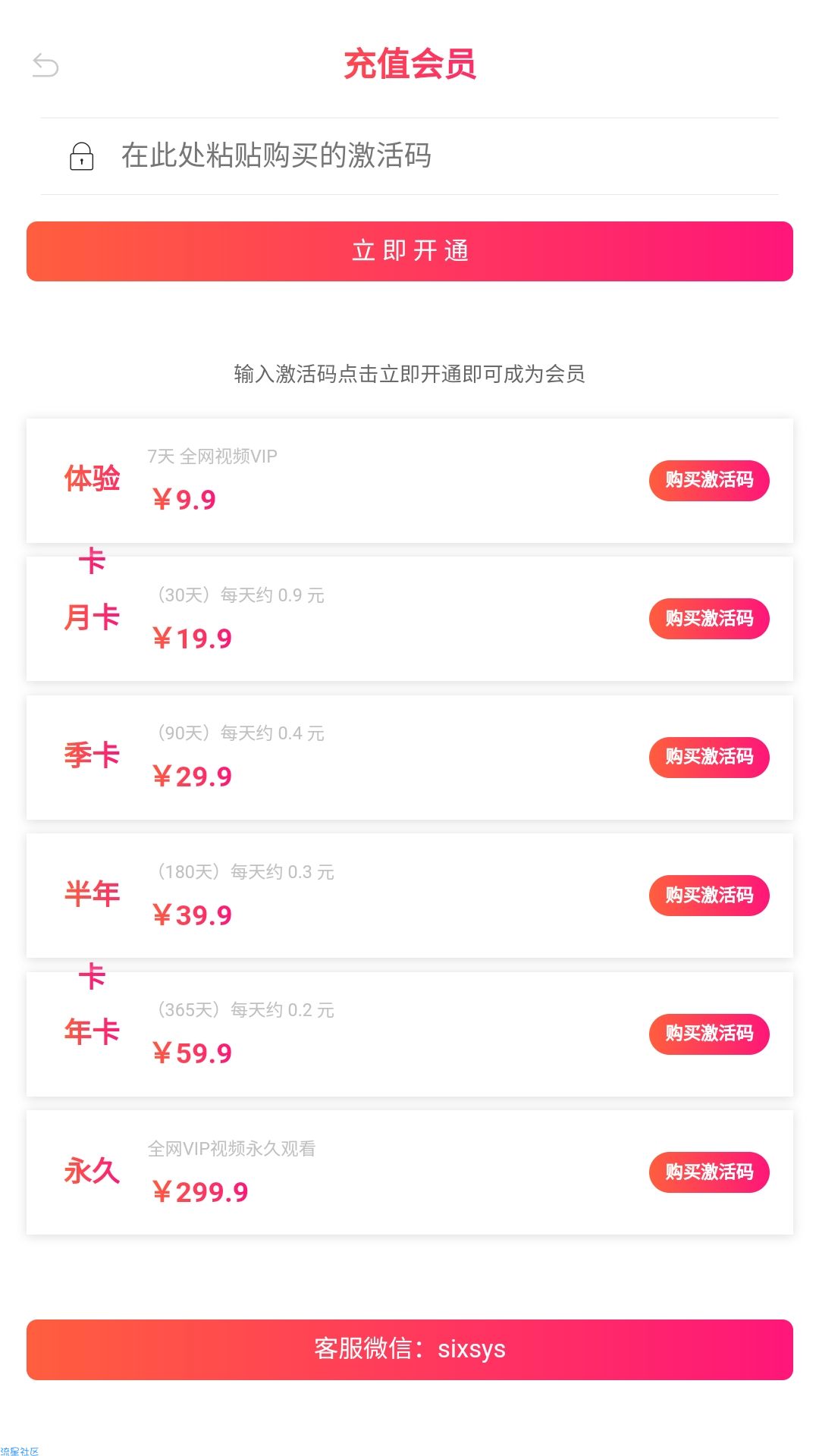Buy activation code for 永久 ¥299.9
819x1456 pixels.
point(709,1172)
